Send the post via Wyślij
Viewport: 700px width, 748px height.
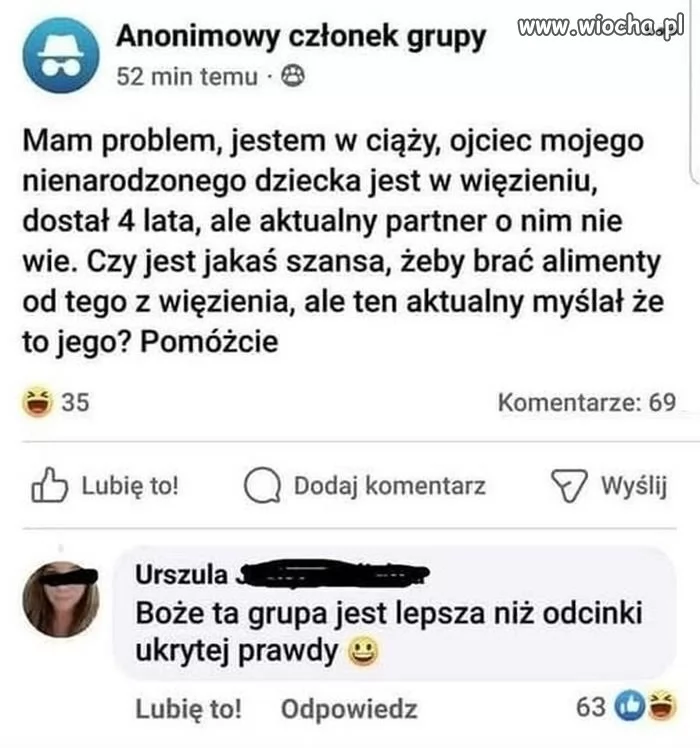(x=610, y=487)
